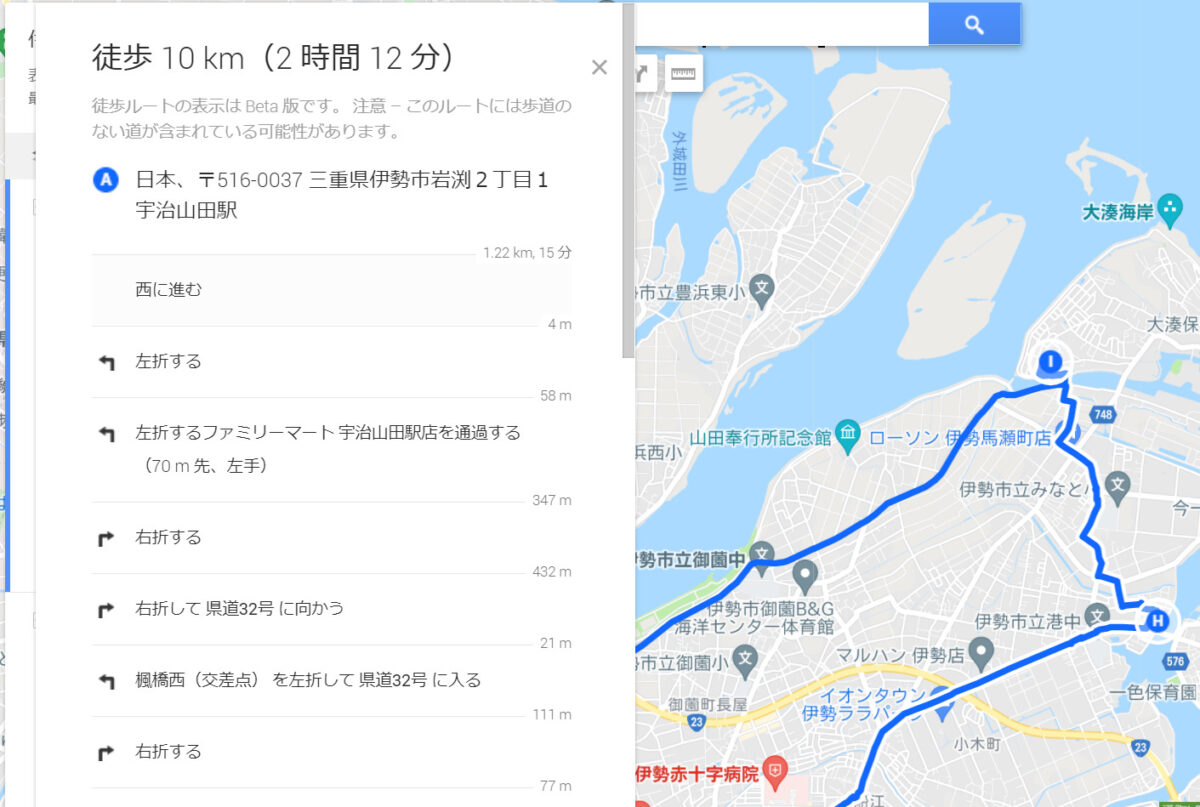The width and height of the screenshot is (1200, 807).
Task: Select the 楓橋西（交差点）left turn step
Action: (330, 680)
